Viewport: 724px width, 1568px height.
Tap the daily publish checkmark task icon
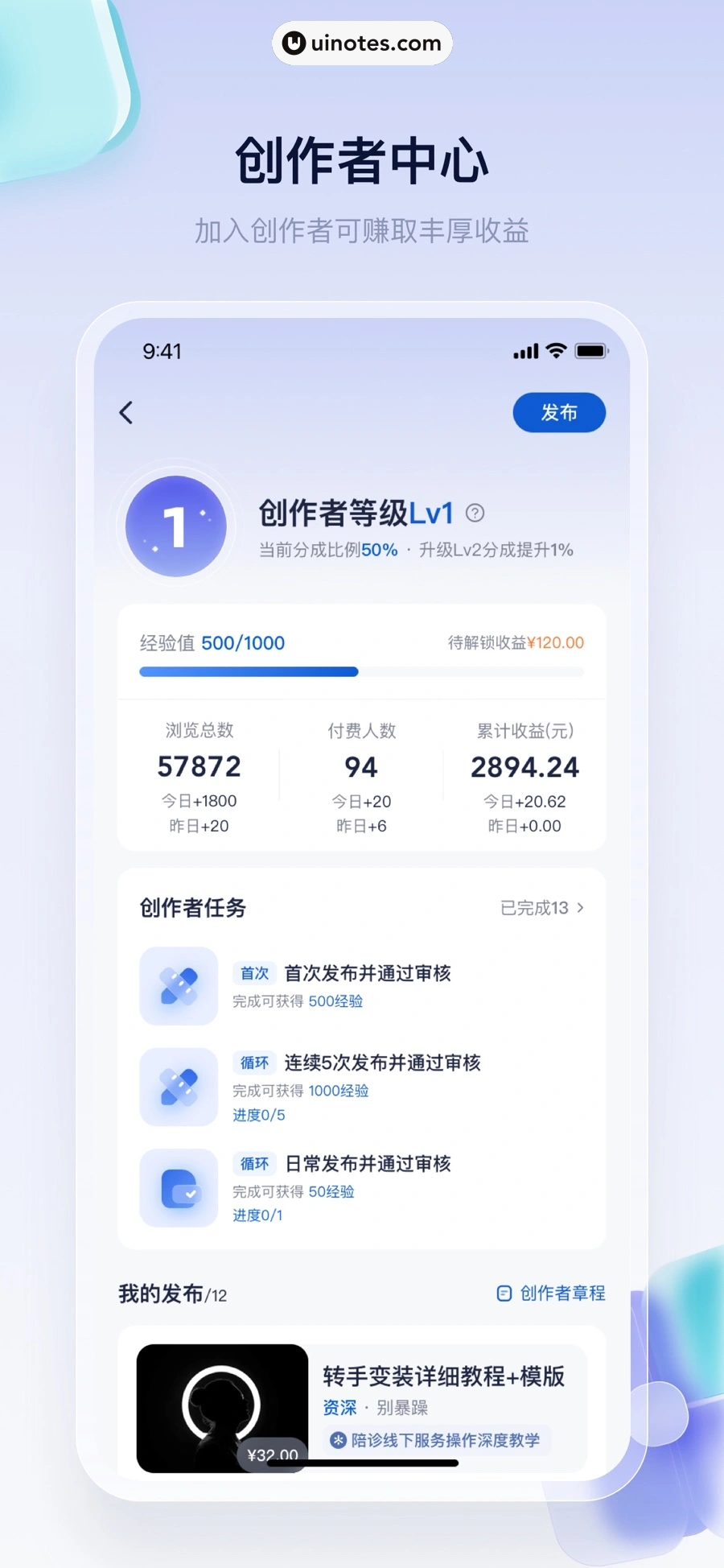pos(178,1189)
